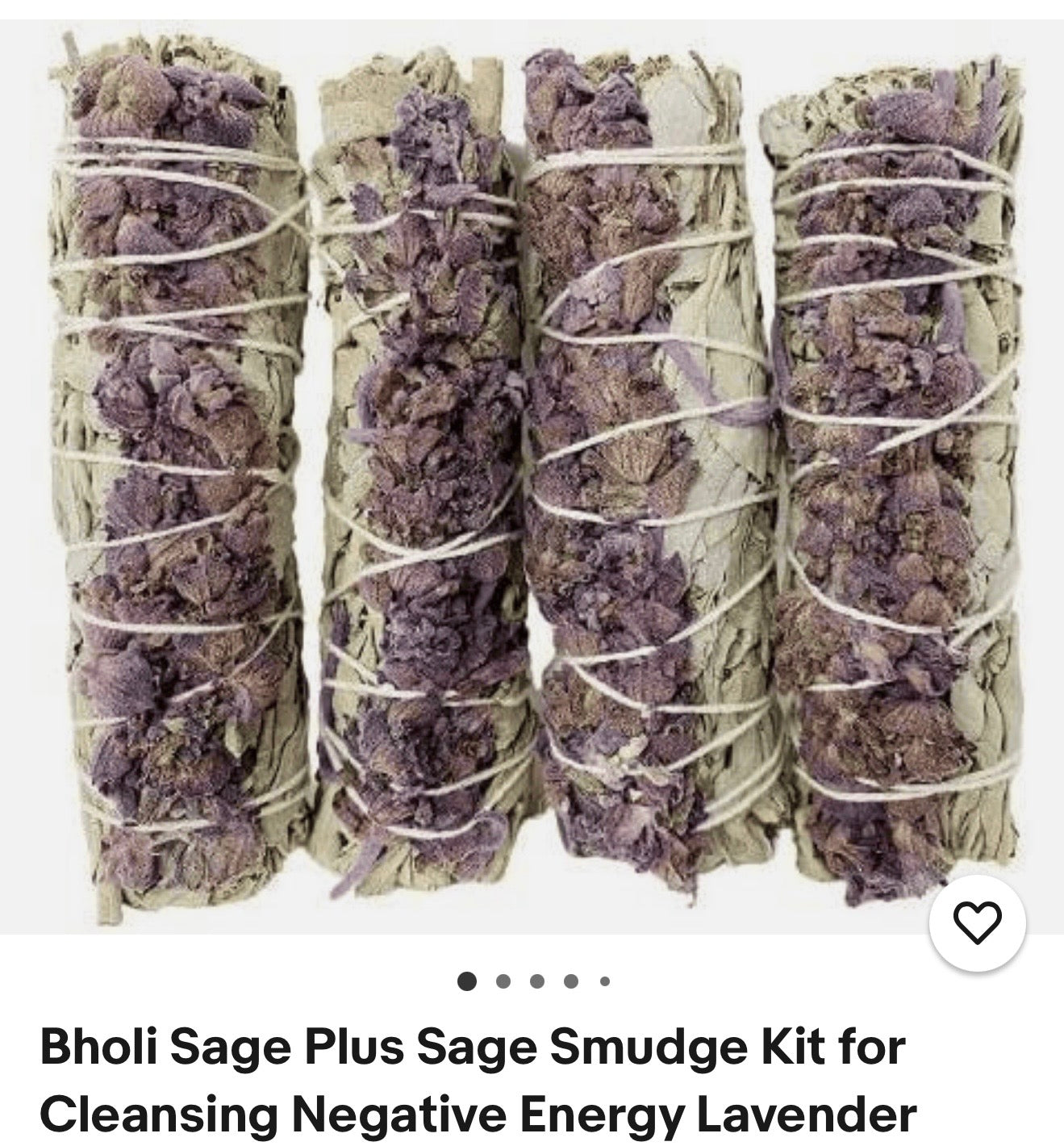Choose the fourth image indicator dot
Screen dimensions: 1064x1146
tap(569, 981)
